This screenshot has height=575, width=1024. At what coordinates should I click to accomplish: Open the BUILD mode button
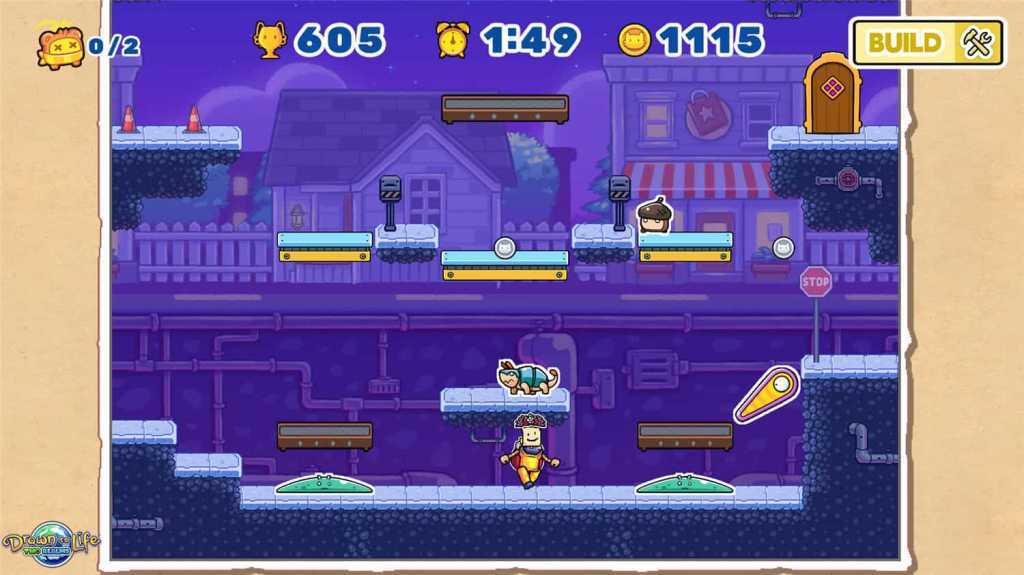pos(927,42)
